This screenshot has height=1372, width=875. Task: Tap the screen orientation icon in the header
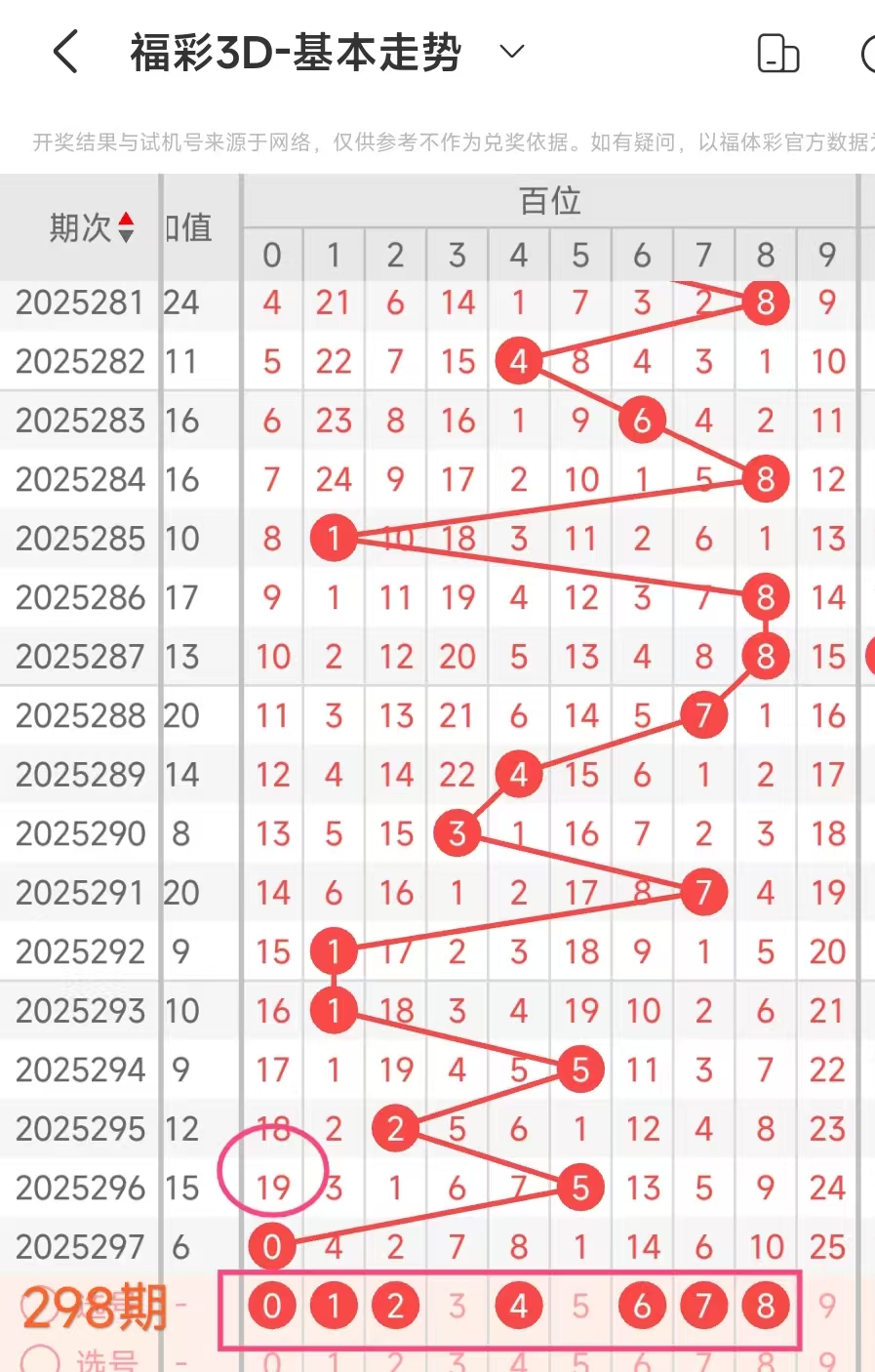pyautogui.click(x=777, y=54)
